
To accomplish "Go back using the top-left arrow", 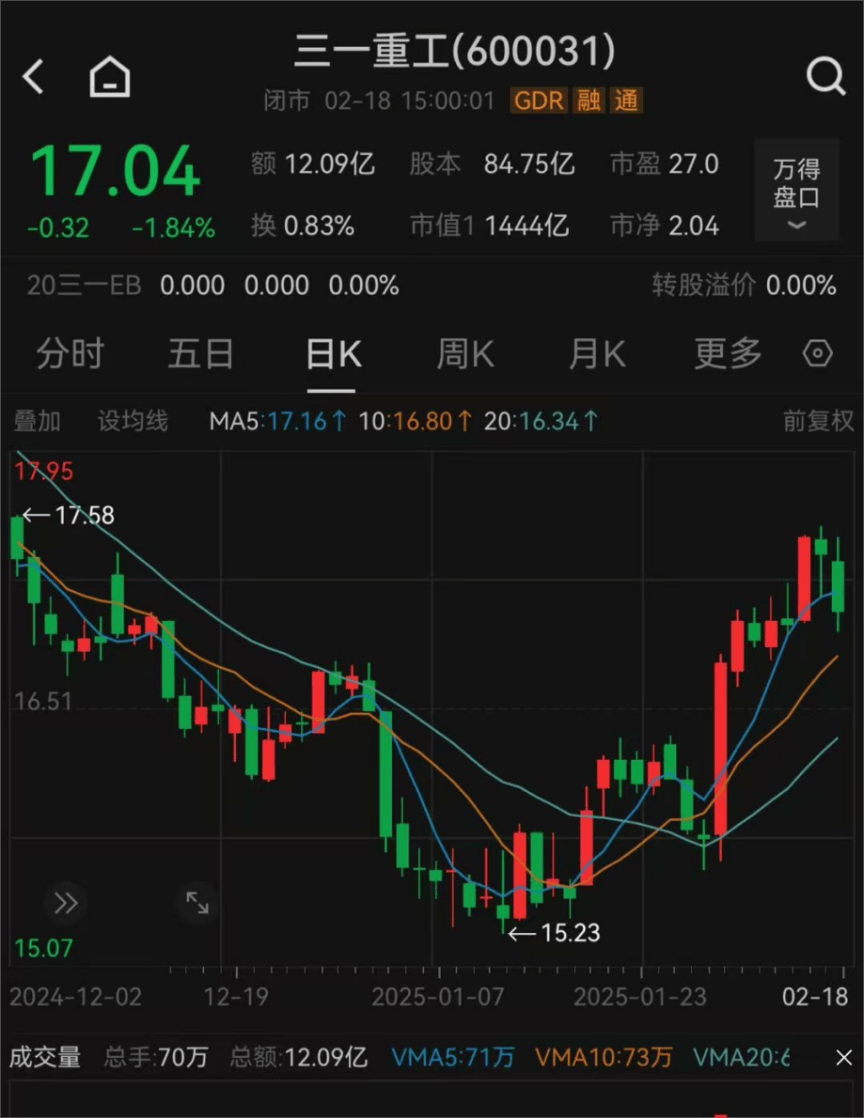I will 34,77.
